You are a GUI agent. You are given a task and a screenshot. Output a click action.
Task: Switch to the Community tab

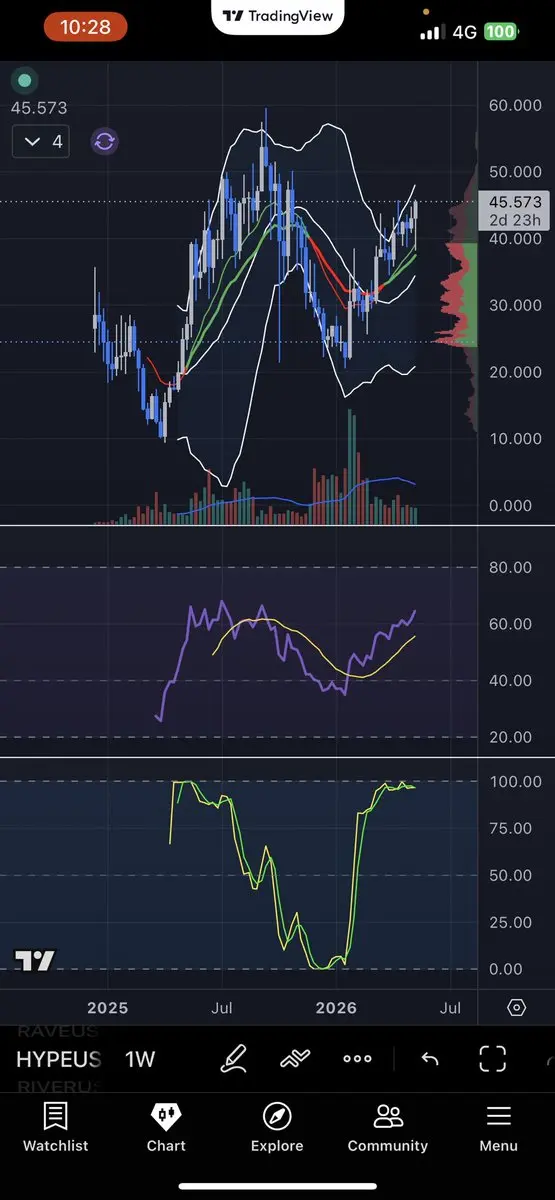[x=388, y=1128]
